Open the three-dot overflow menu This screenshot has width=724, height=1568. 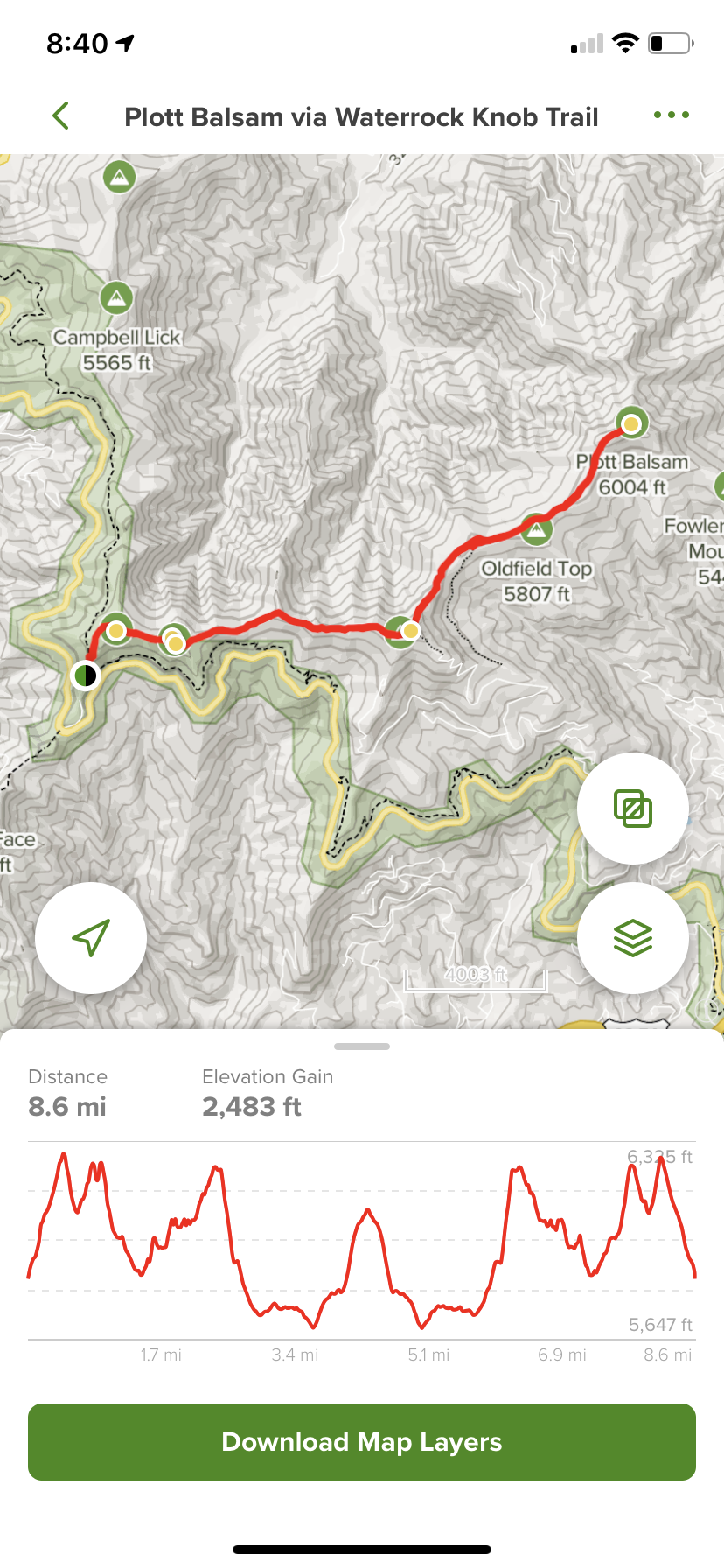(671, 115)
